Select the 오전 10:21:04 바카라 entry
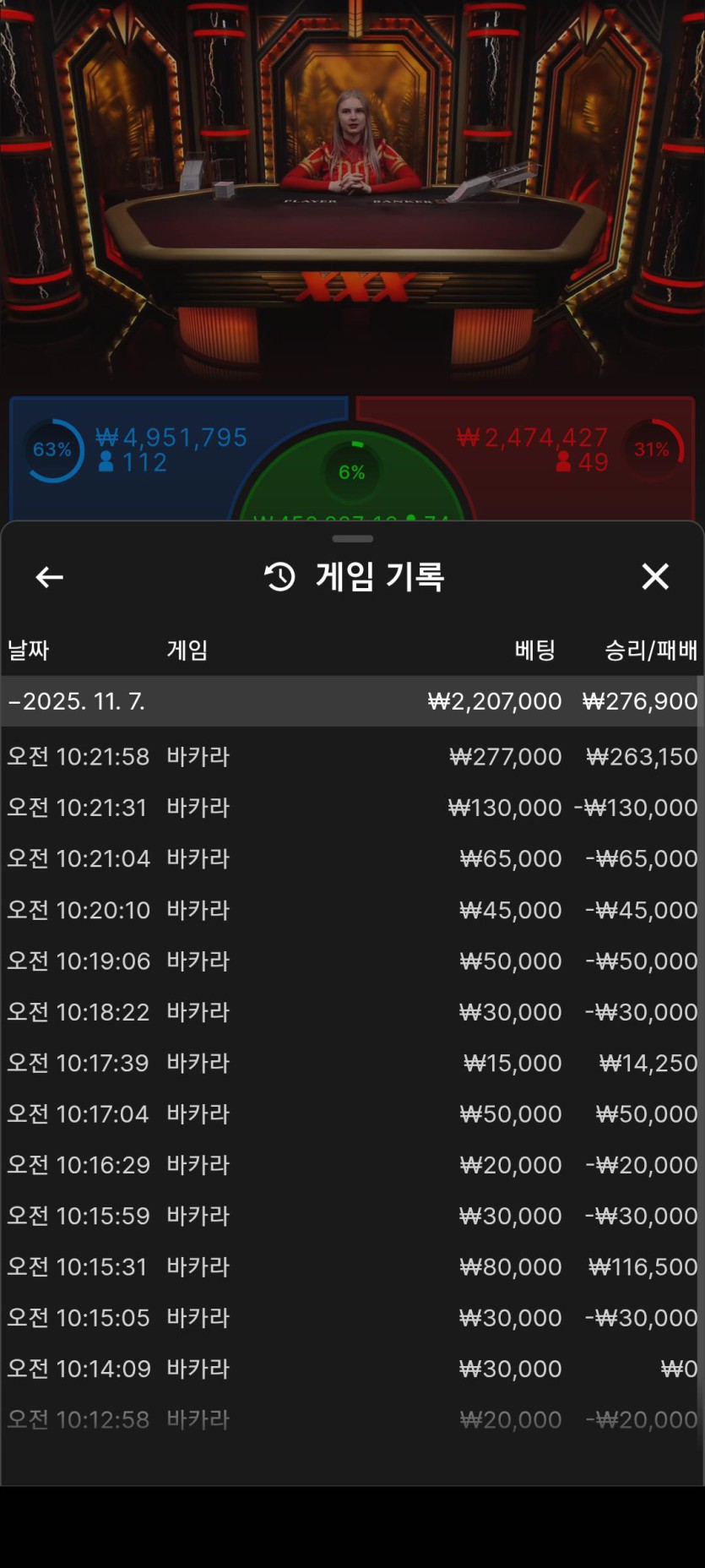The image size is (705, 1568). (x=352, y=858)
